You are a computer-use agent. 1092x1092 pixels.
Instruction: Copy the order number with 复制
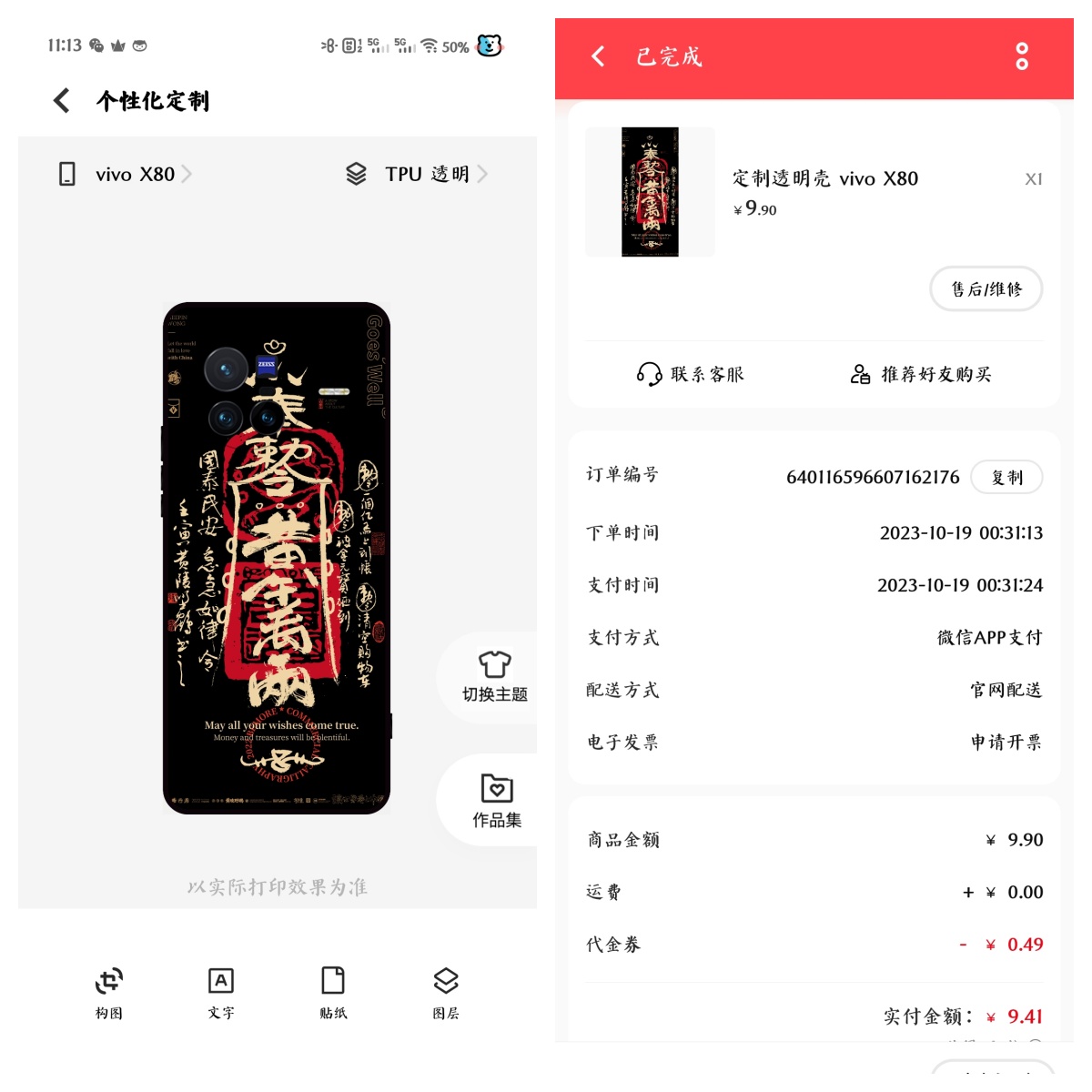(1006, 477)
